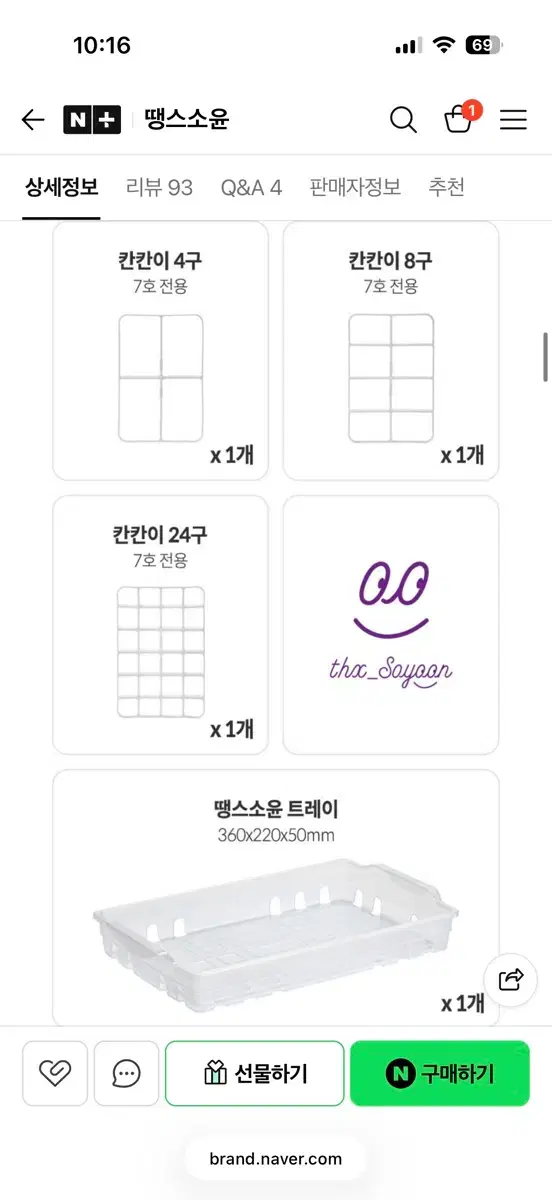The height and width of the screenshot is (1200, 552).
Task: Tap the brand.naver.com address bar
Action: point(276,1159)
